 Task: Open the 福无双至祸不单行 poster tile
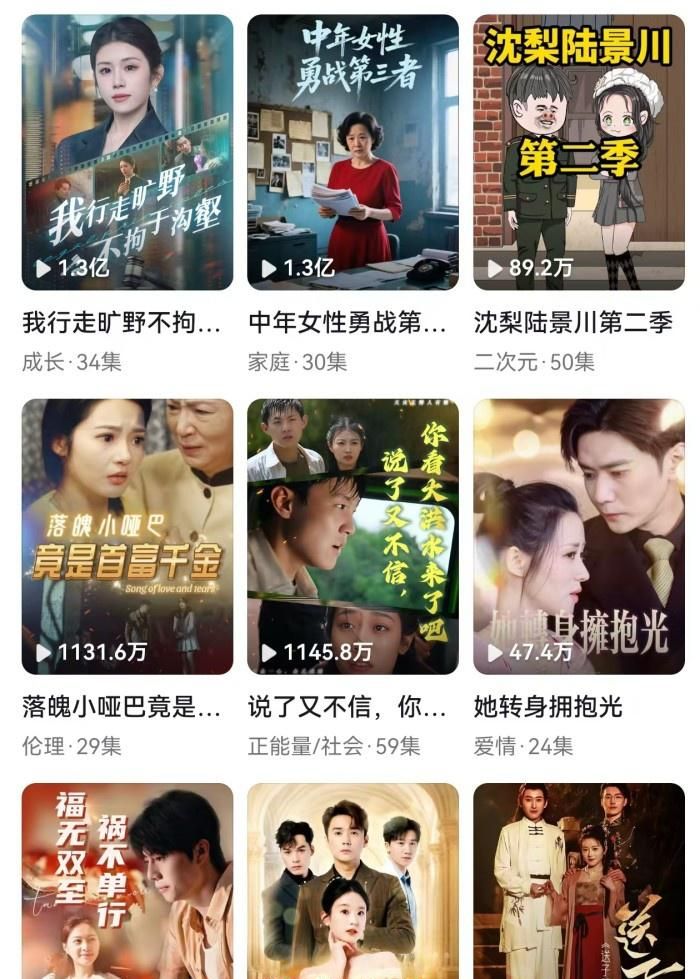click(127, 880)
